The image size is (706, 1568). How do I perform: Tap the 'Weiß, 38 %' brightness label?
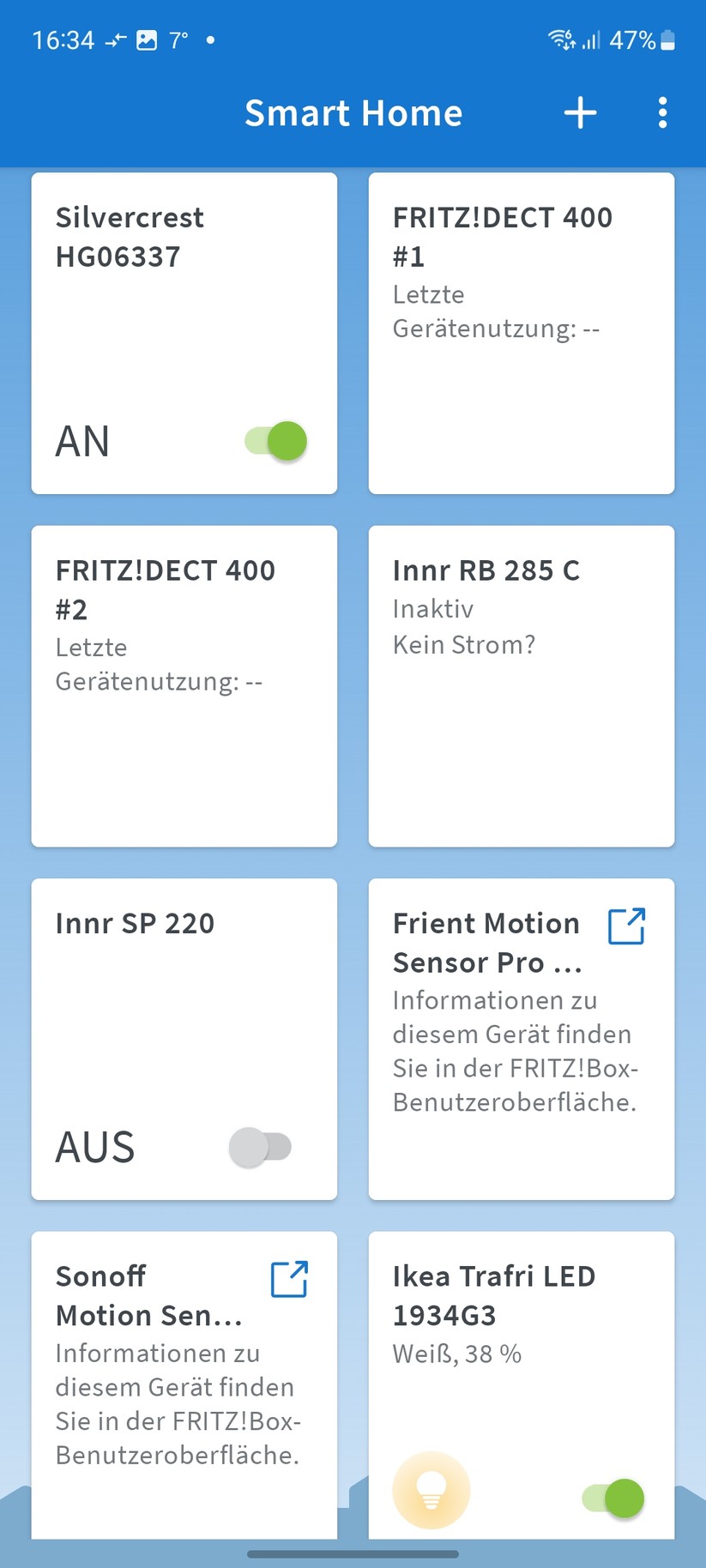(x=456, y=1354)
